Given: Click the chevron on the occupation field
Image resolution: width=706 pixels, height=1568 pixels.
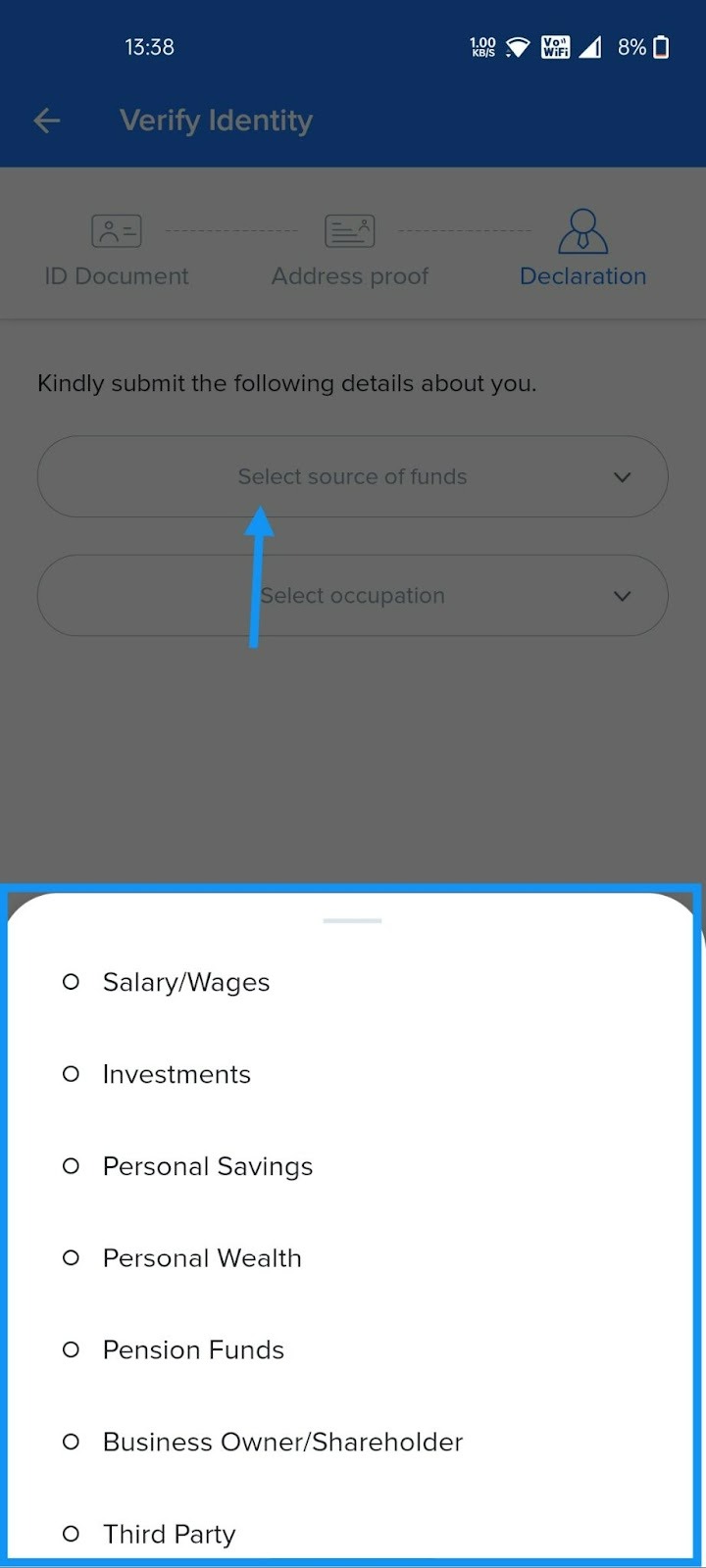Looking at the screenshot, I should point(622,595).
